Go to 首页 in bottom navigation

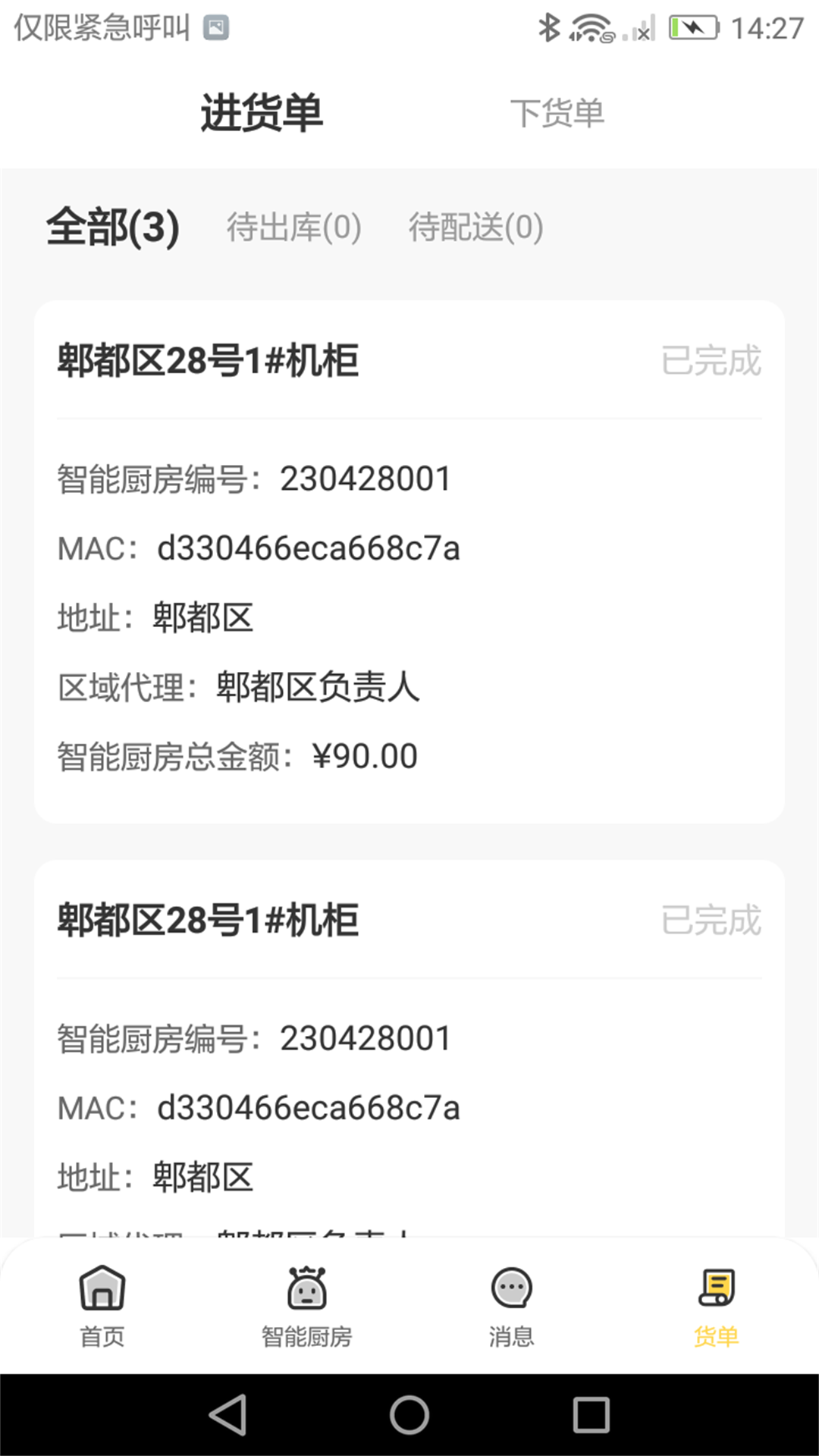point(102,1306)
